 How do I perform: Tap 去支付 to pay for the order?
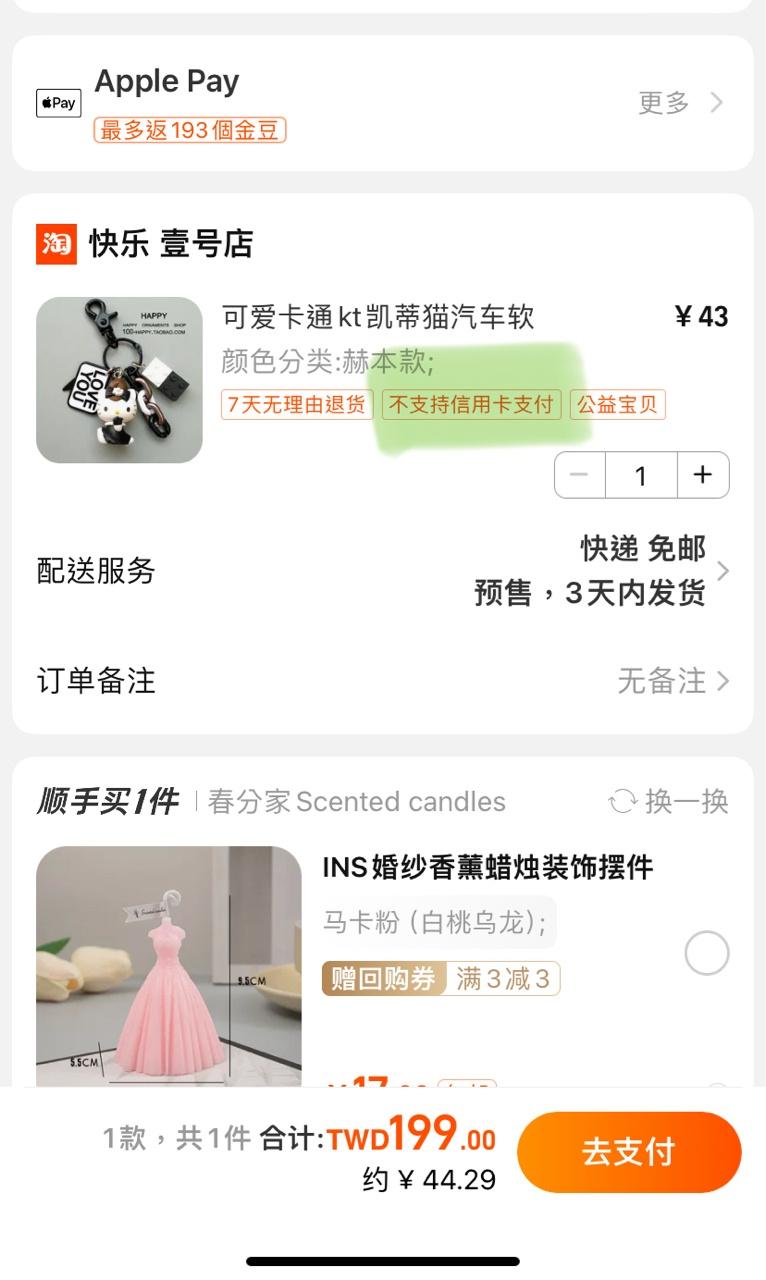coord(628,1152)
